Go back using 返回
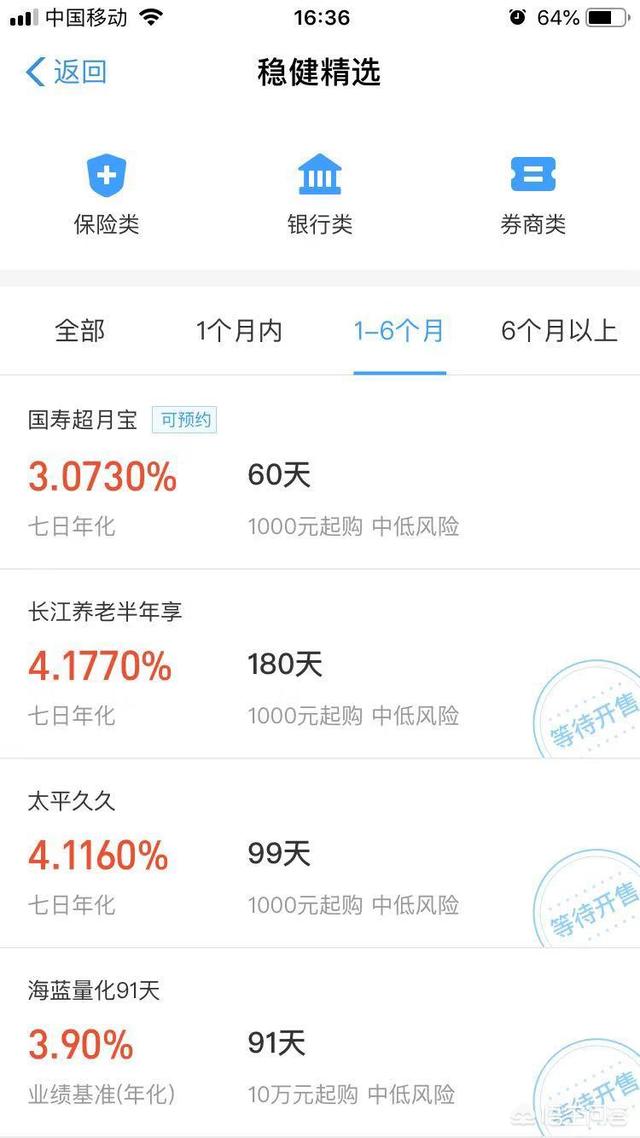640x1138 pixels. [66, 73]
